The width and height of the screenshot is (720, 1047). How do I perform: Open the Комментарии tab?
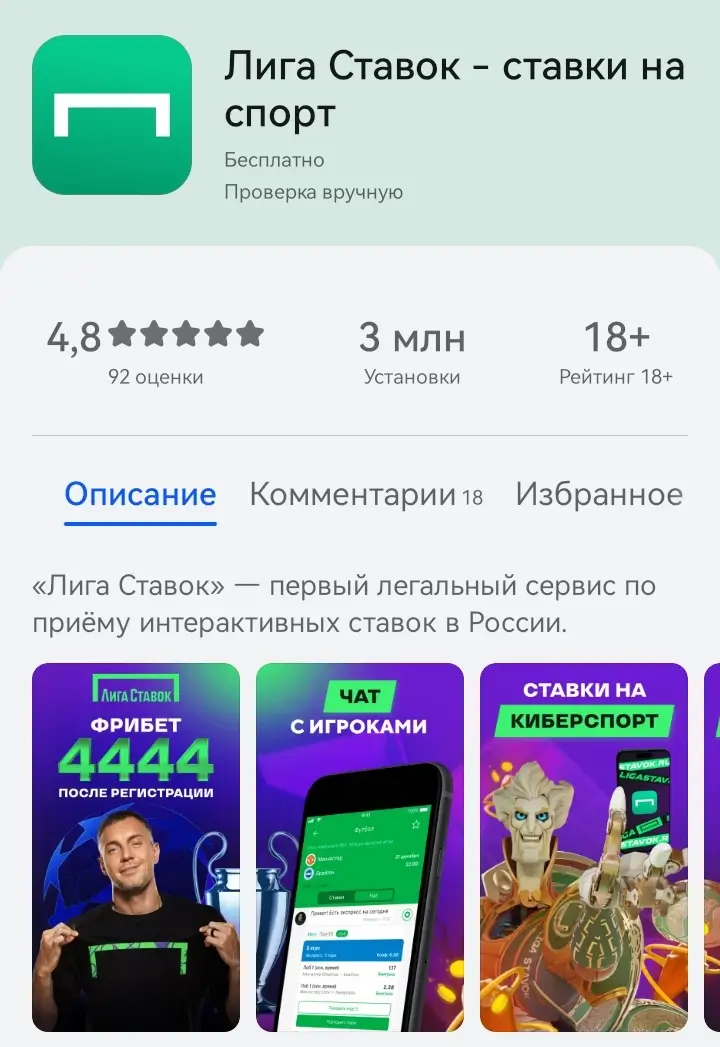(365, 494)
